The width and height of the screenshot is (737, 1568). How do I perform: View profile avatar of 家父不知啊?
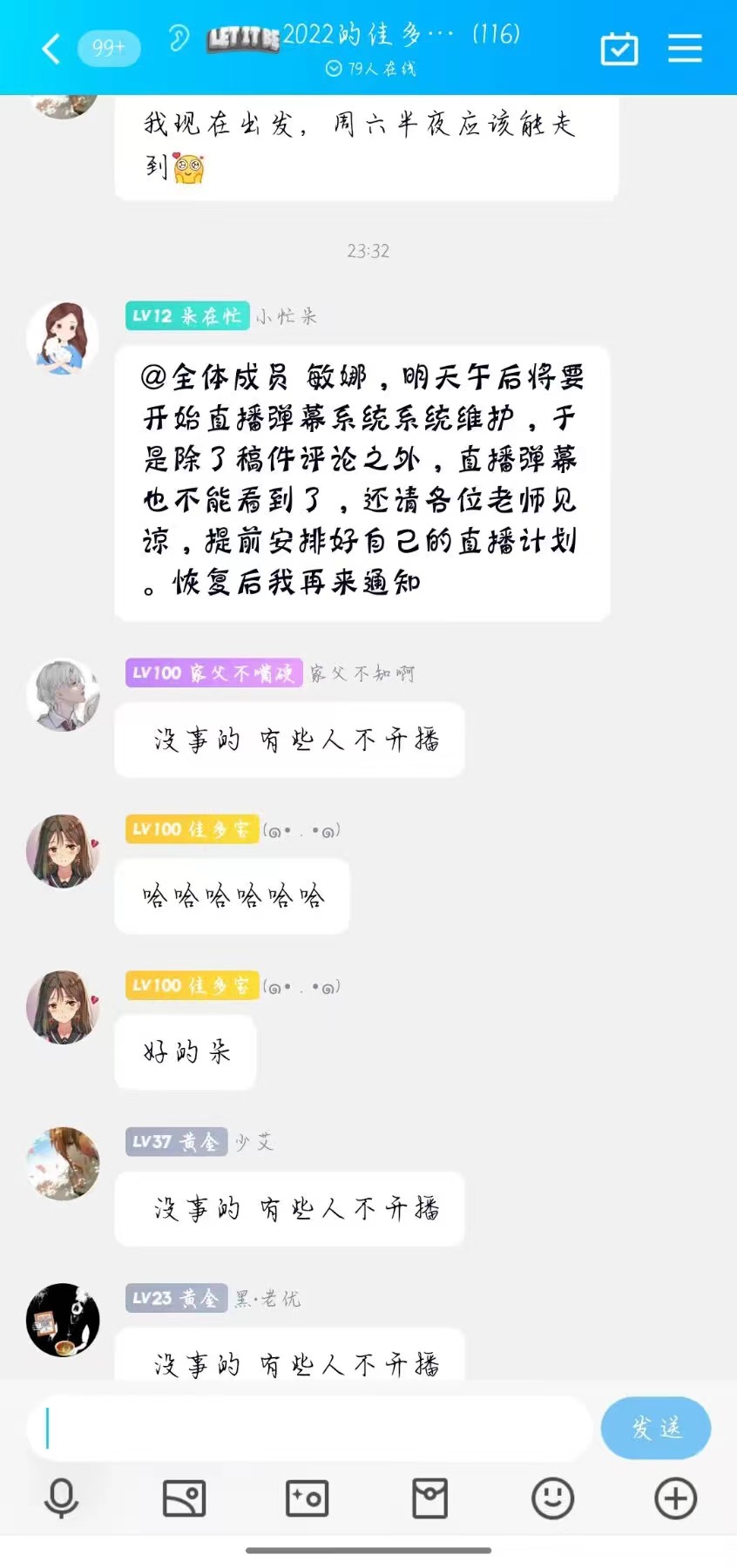coord(63,694)
